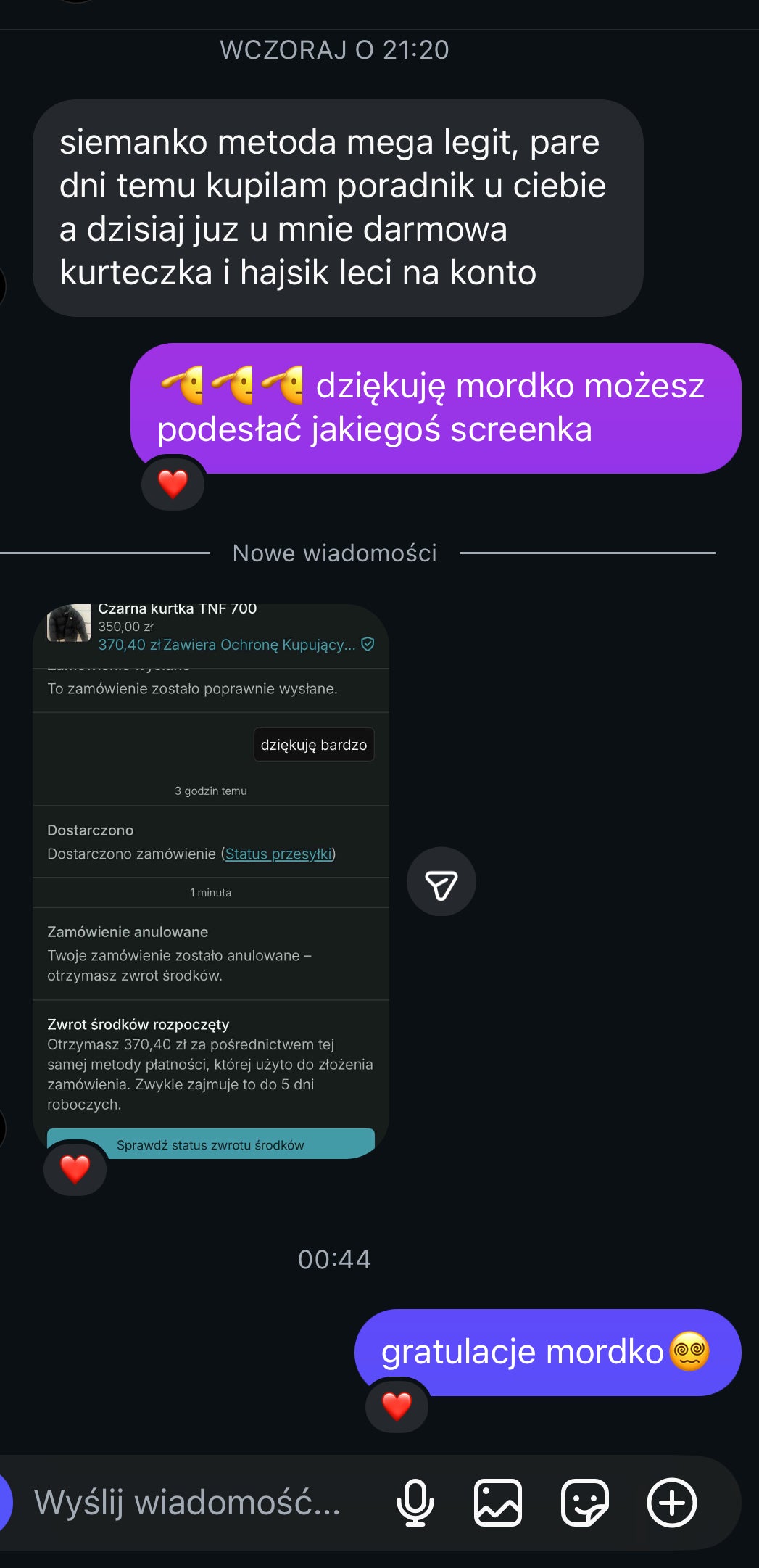Open the plus menu for more options
This screenshot has height=1568, width=759.
click(x=671, y=1503)
